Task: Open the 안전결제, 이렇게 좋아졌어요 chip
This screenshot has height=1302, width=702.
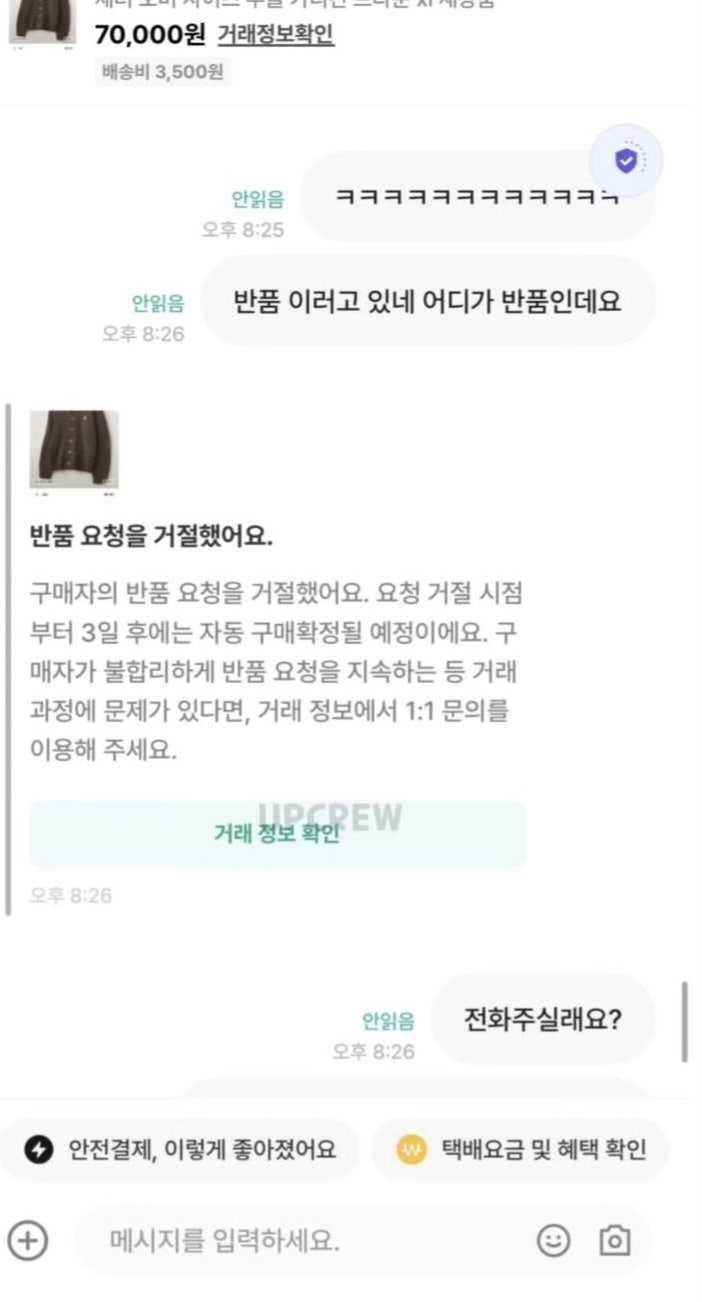Action: (179, 1150)
